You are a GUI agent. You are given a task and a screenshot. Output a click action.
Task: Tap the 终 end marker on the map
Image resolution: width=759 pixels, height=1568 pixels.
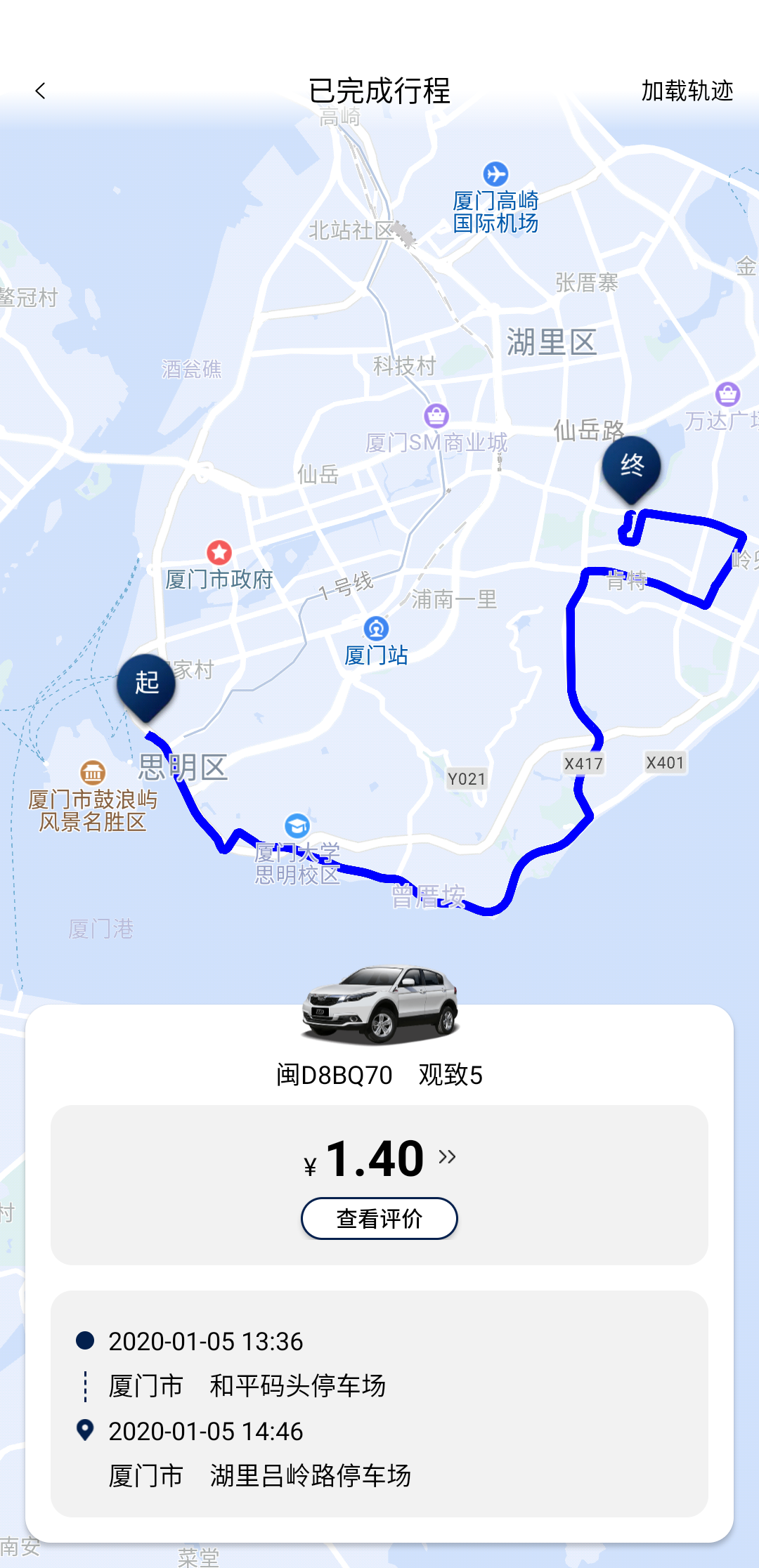click(632, 469)
